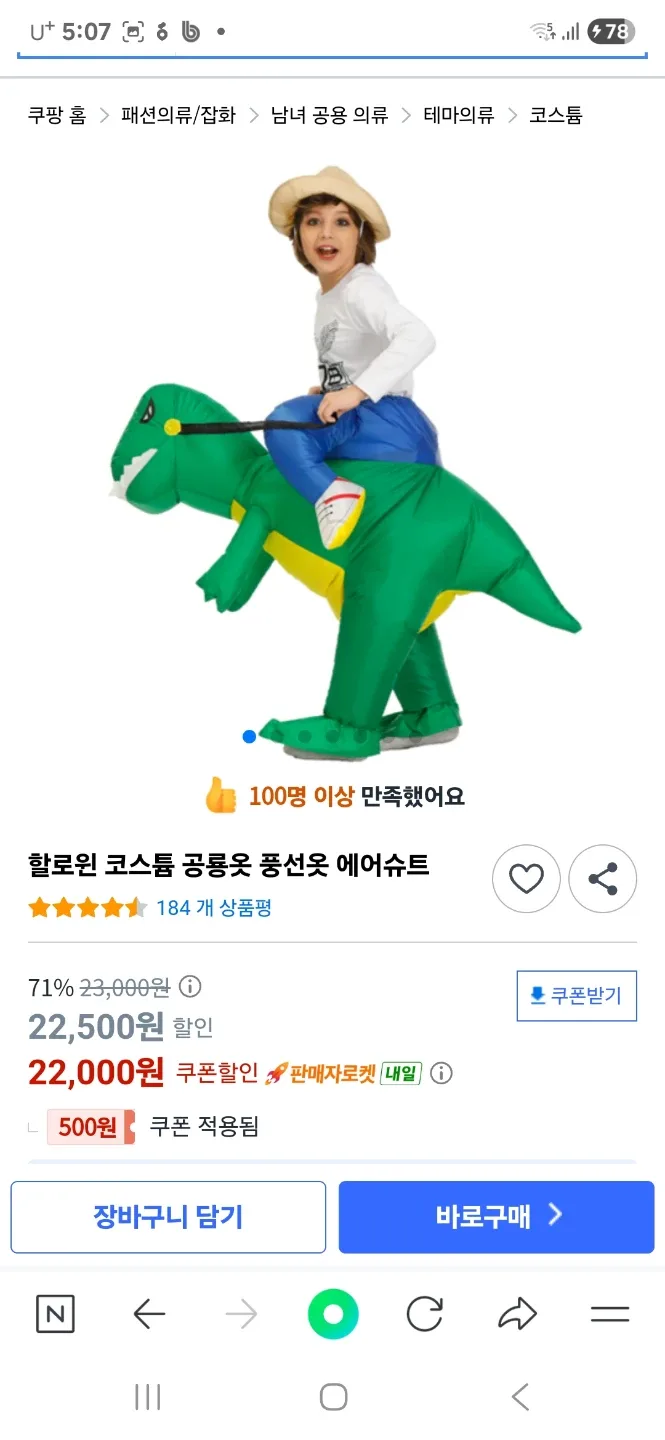Go back to the previous web page

pyautogui.click(x=149, y=1314)
